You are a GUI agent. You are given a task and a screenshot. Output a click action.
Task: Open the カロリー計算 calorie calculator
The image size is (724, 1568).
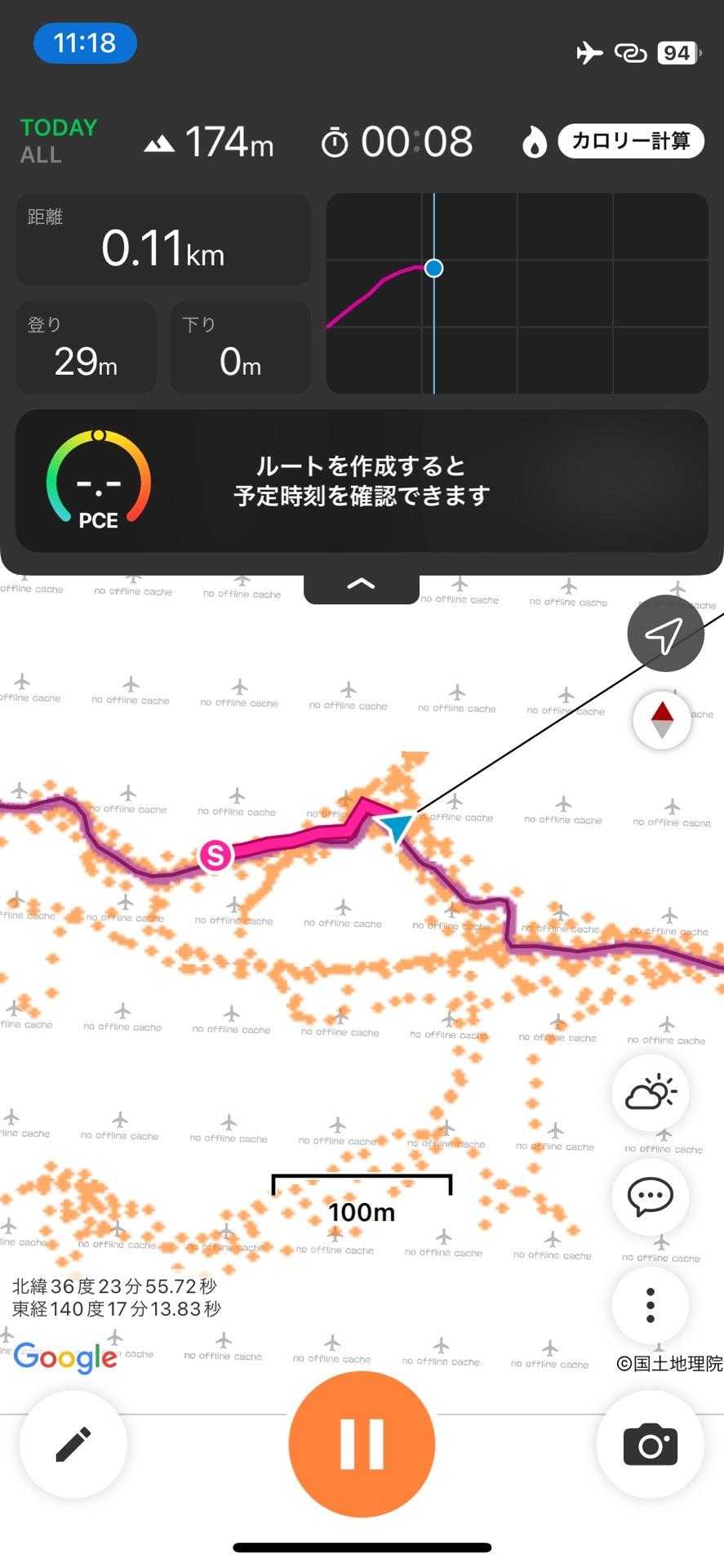630,141
